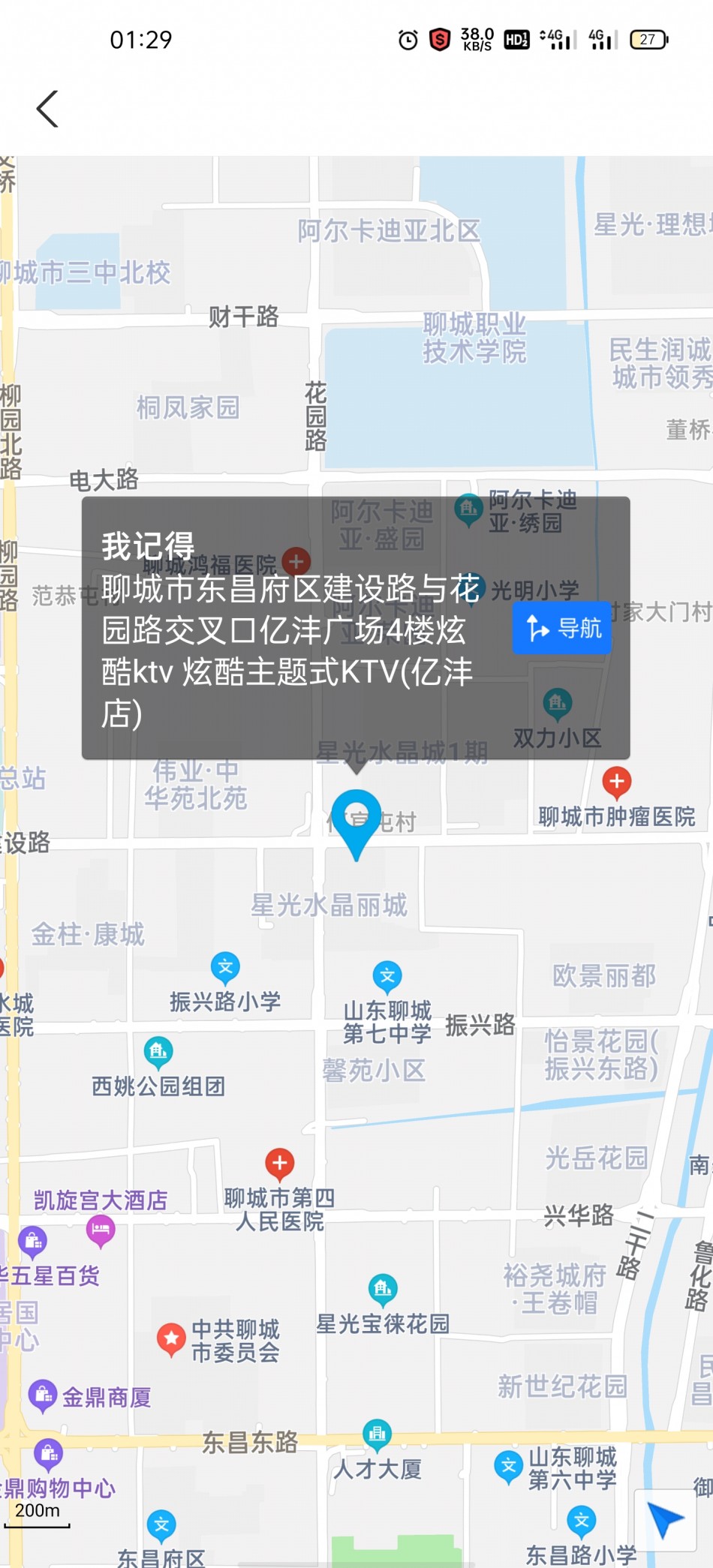713x1568 pixels.
Task: Tap the 导航 navigation button
Action: [563, 627]
